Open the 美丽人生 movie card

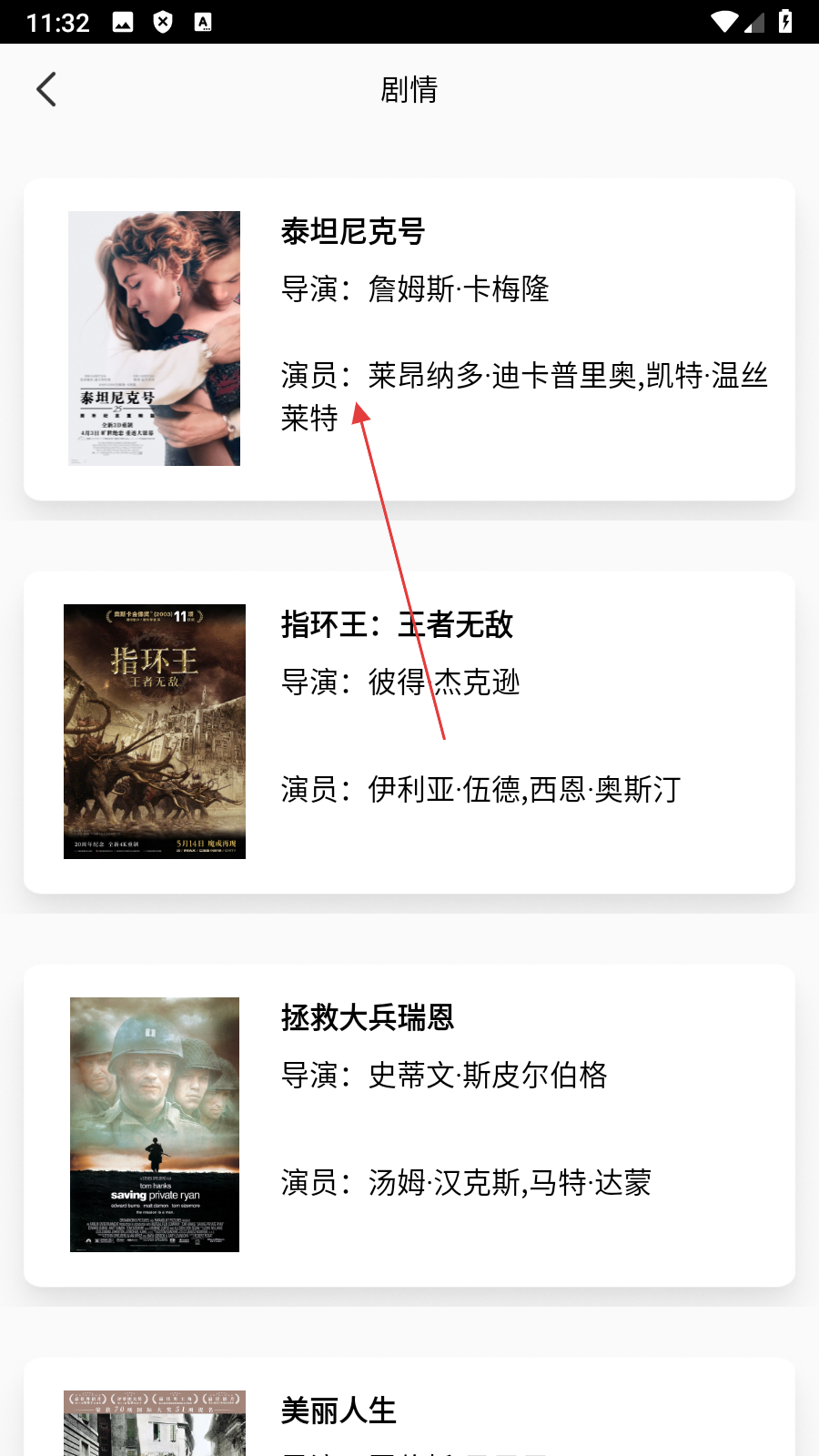(409, 1410)
